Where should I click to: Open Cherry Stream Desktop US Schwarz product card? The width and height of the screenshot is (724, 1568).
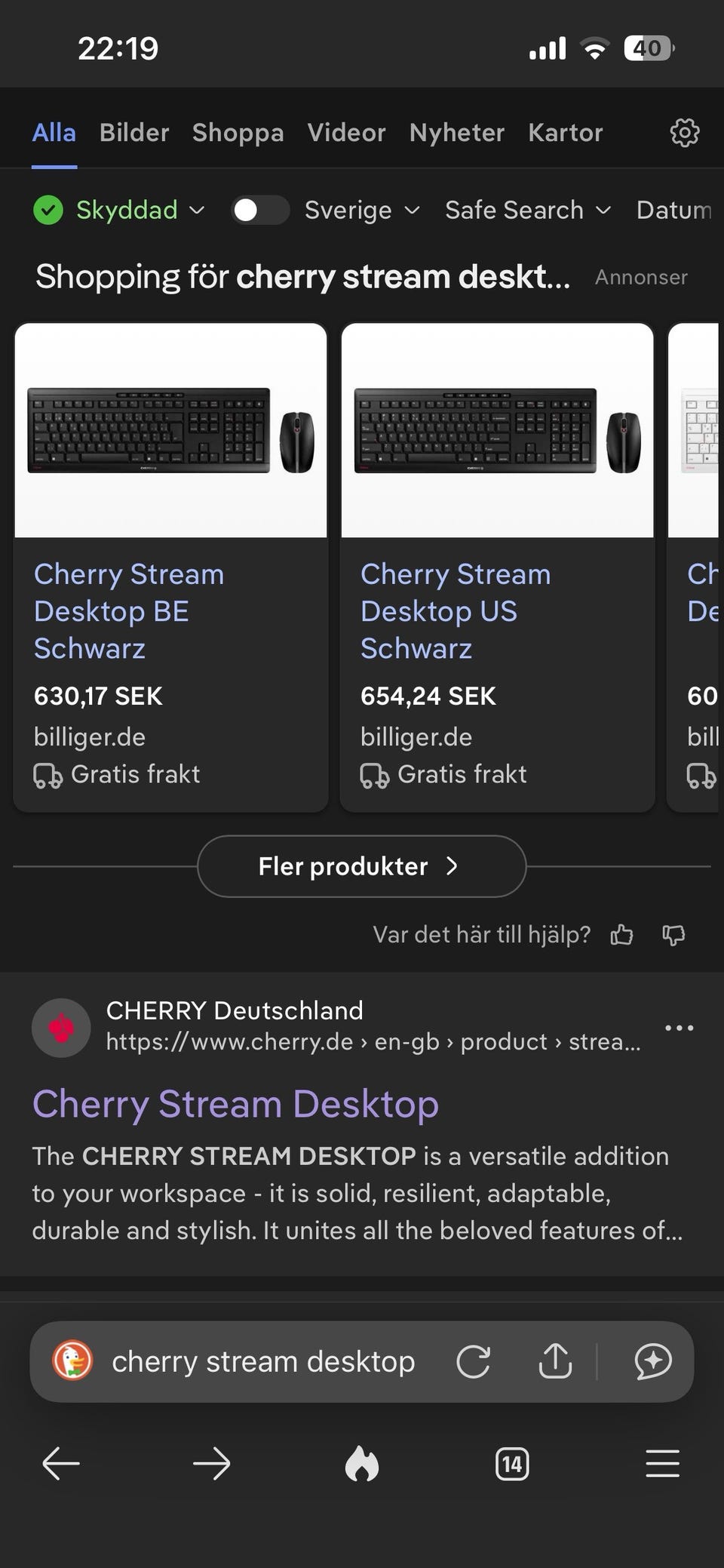pos(497,566)
